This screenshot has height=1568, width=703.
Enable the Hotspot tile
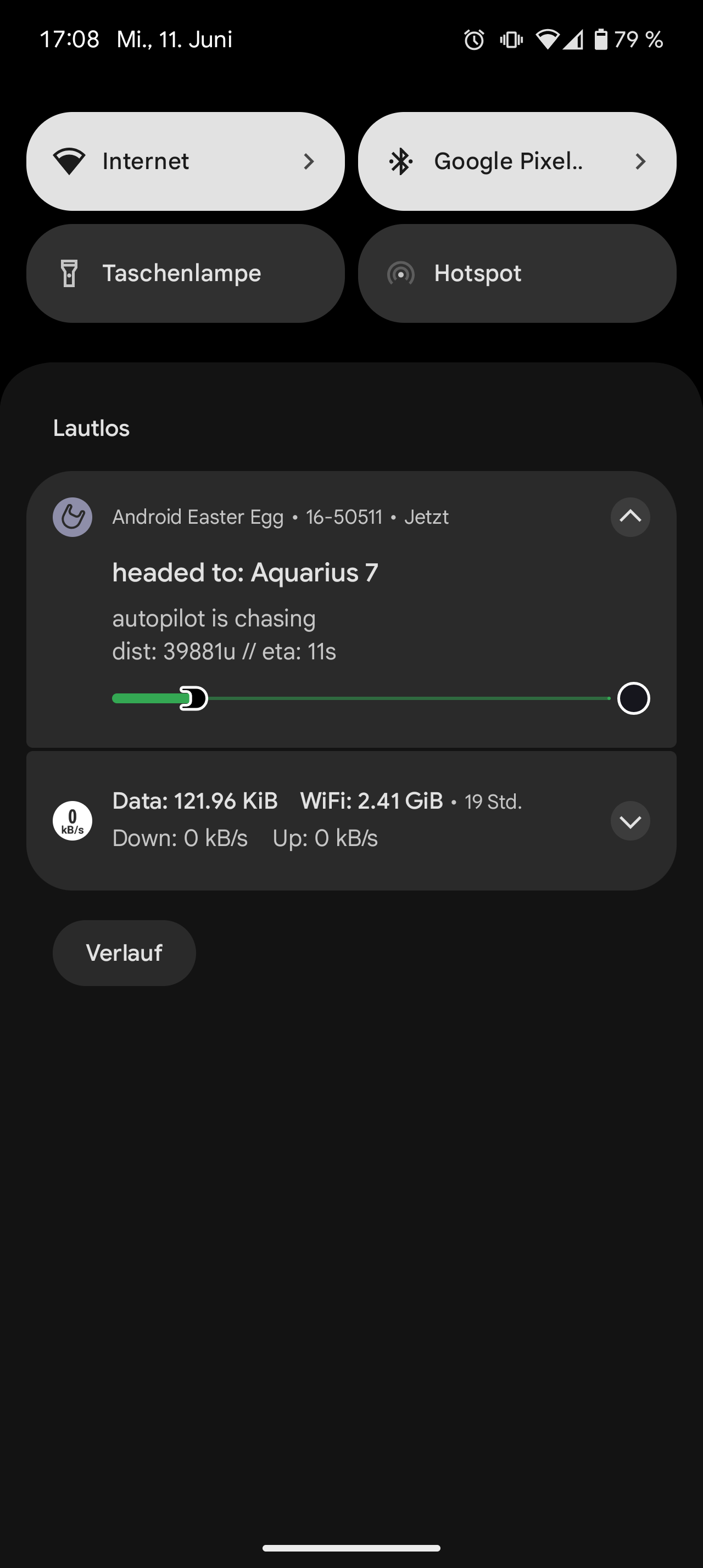[517, 273]
